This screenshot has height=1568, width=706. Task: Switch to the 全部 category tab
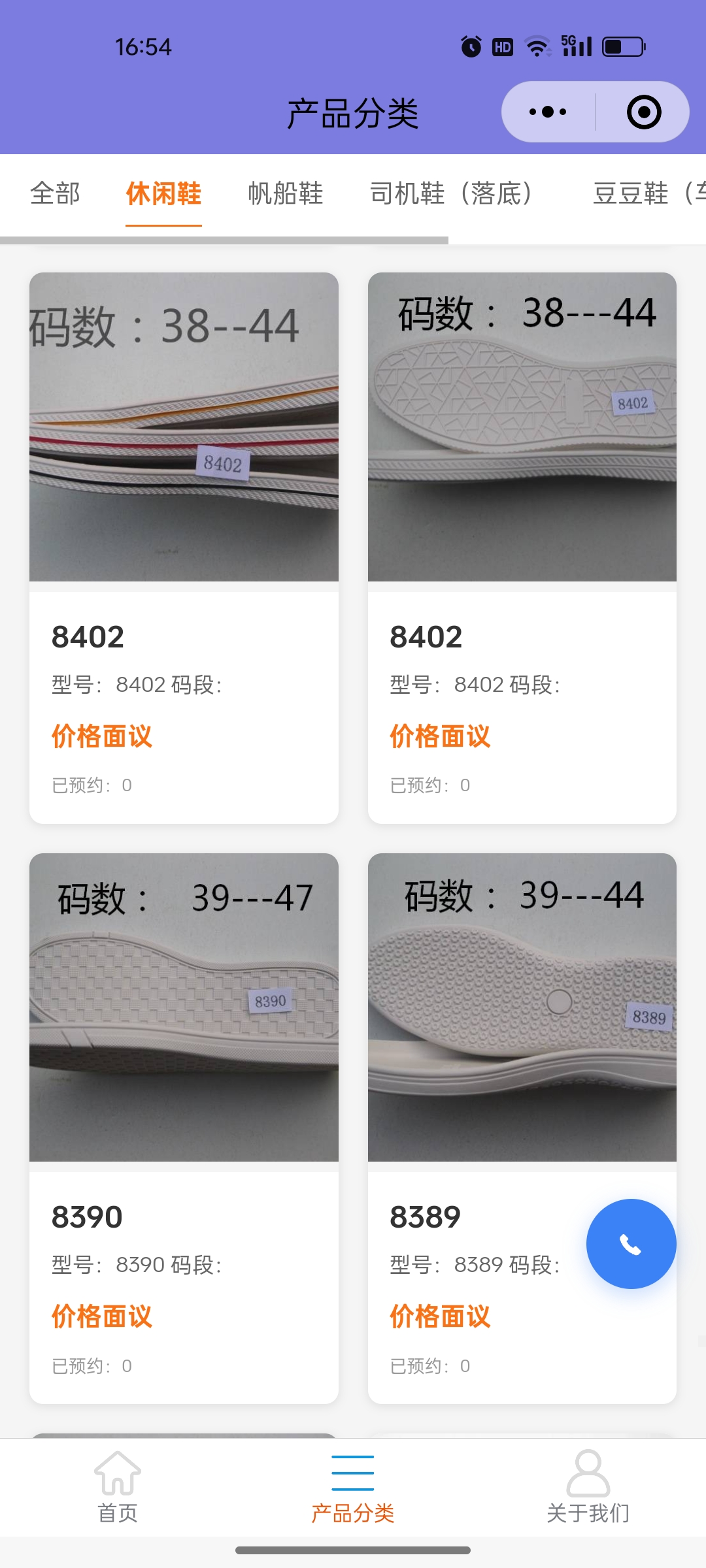(55, 193)
